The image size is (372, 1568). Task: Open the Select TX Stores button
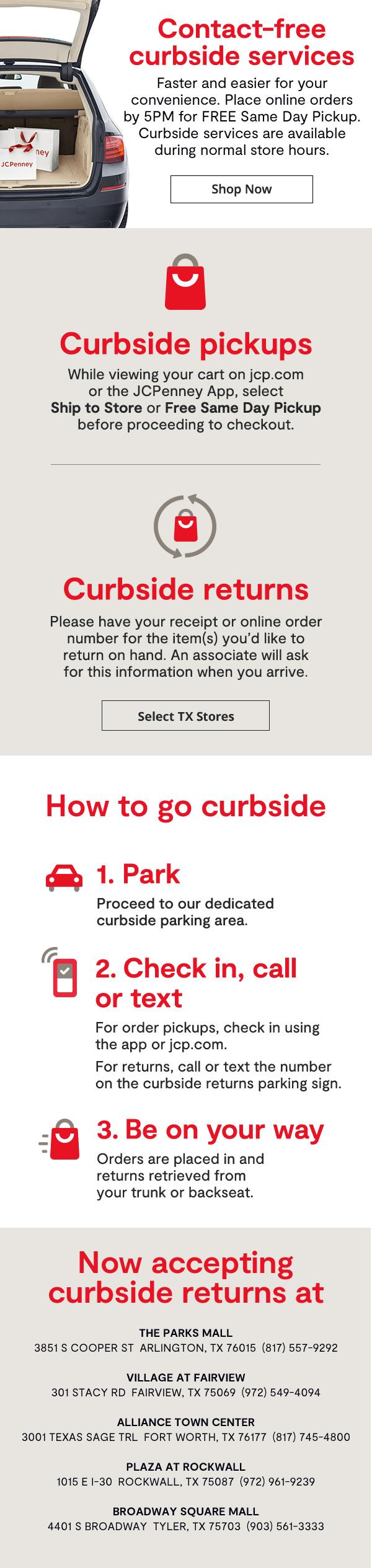(x=185, y=716)
